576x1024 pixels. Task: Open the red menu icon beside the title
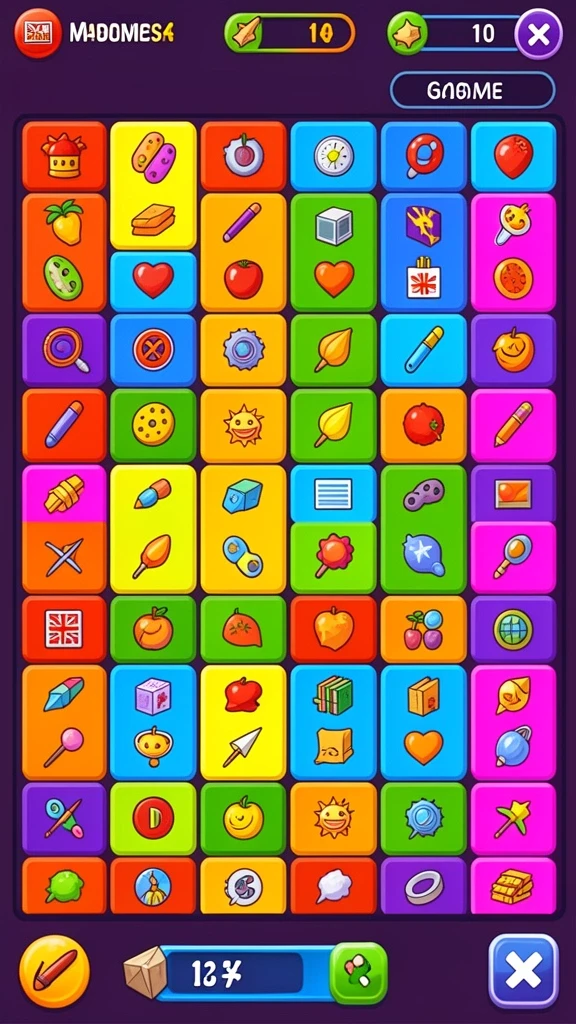tap(38, 33)
